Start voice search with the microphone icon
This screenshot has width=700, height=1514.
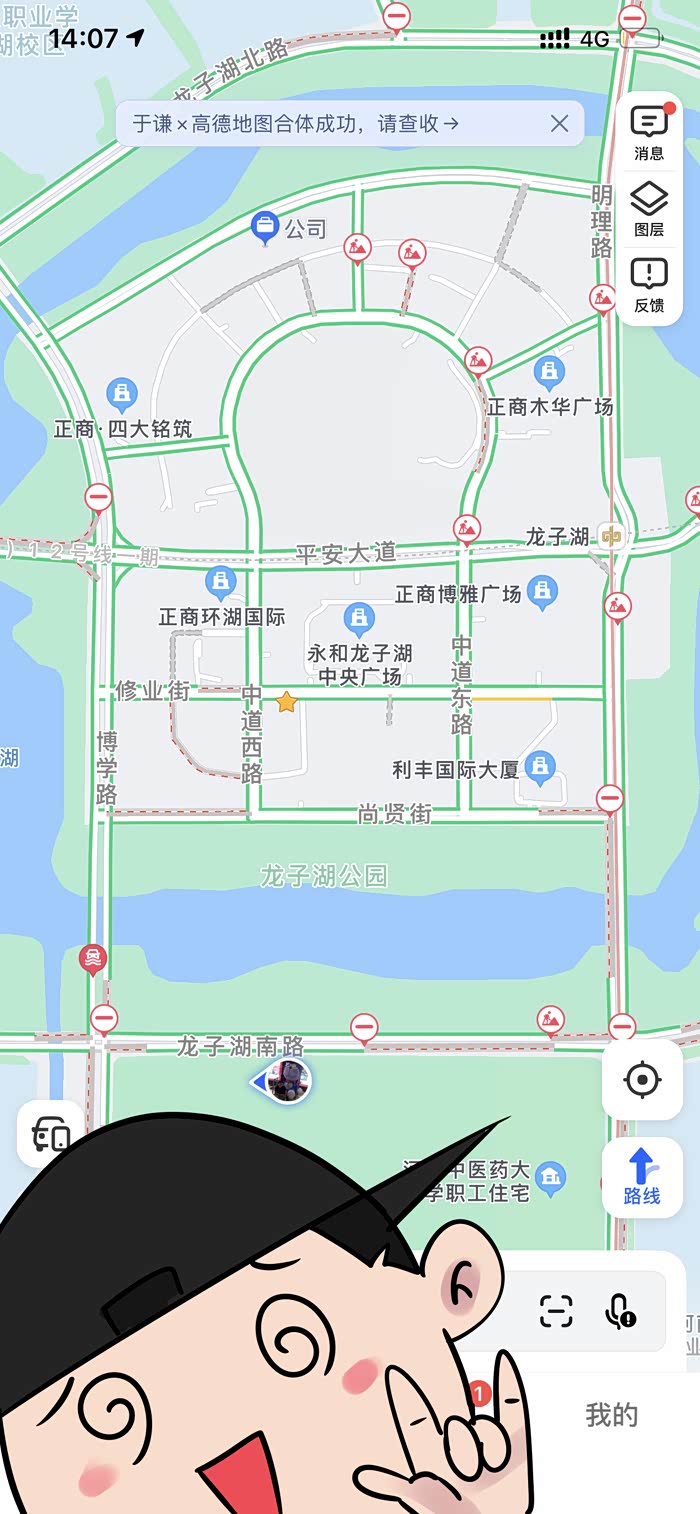coord(620,1310)
